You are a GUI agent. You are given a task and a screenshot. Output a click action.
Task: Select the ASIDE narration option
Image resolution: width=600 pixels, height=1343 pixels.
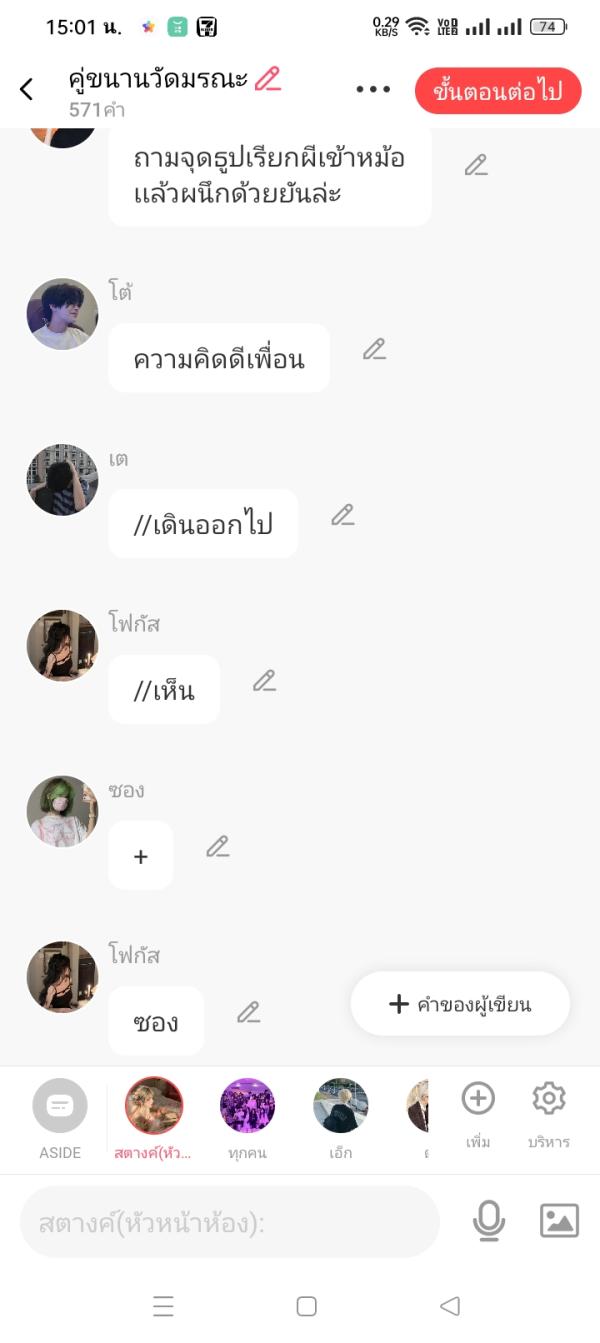click(60, 1118)
